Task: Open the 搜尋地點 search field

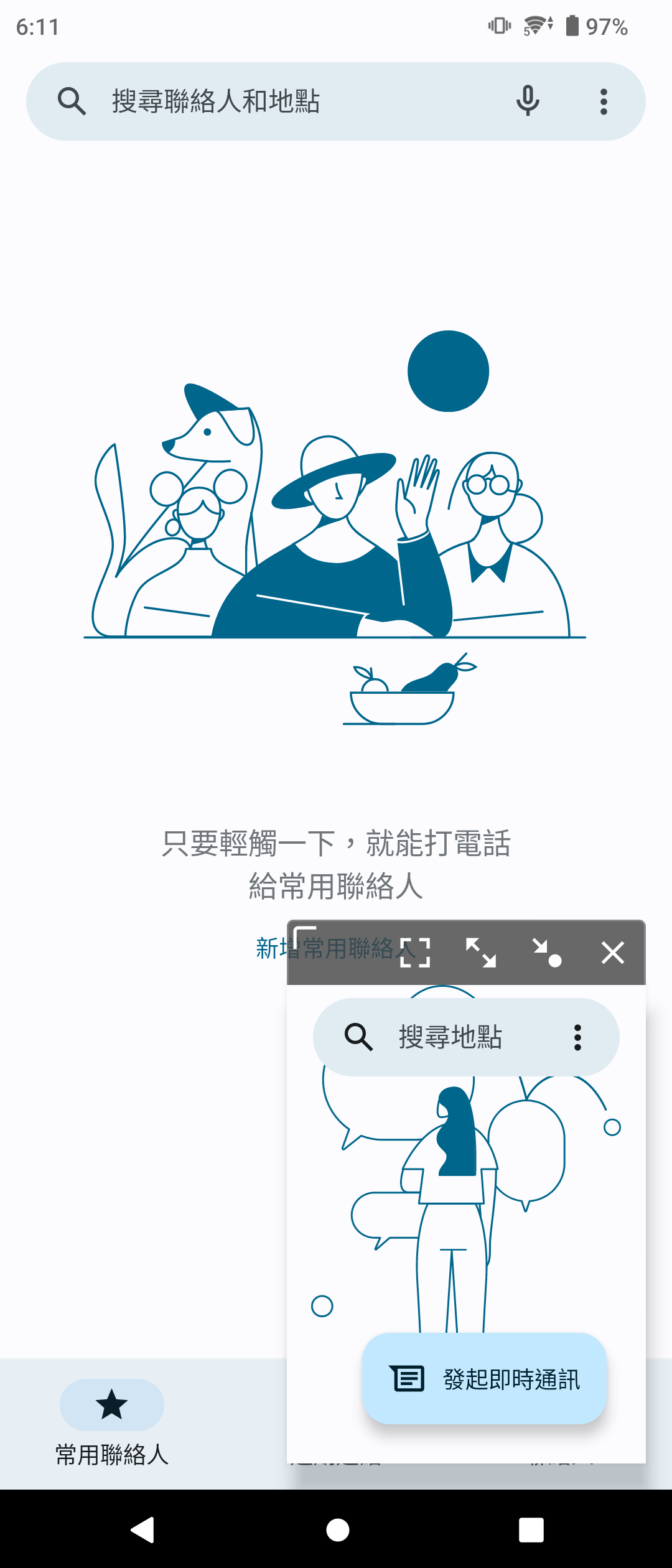Action: coord(460,1037)
